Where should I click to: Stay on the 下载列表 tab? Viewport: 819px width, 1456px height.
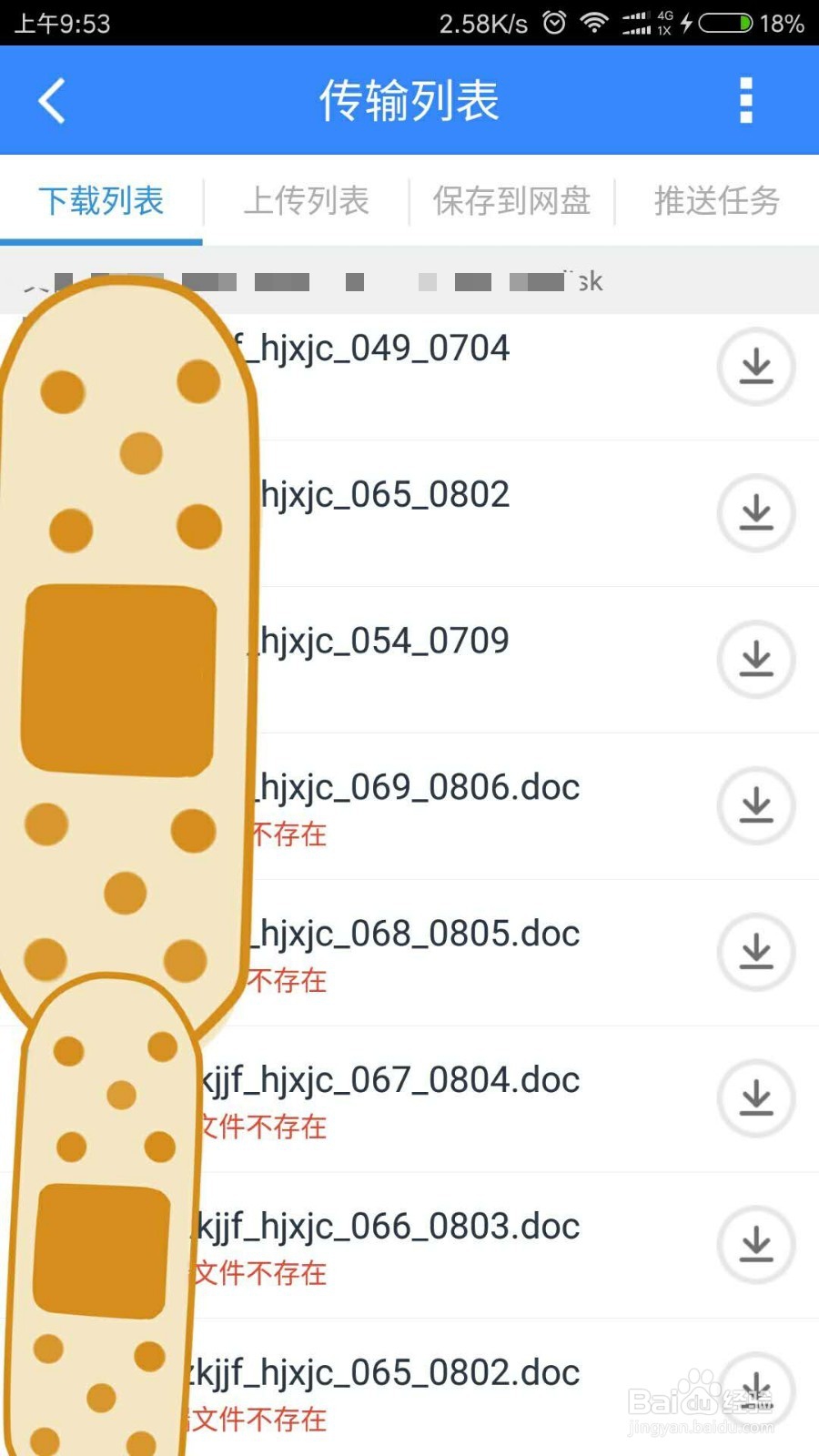[x=100, y=200]
